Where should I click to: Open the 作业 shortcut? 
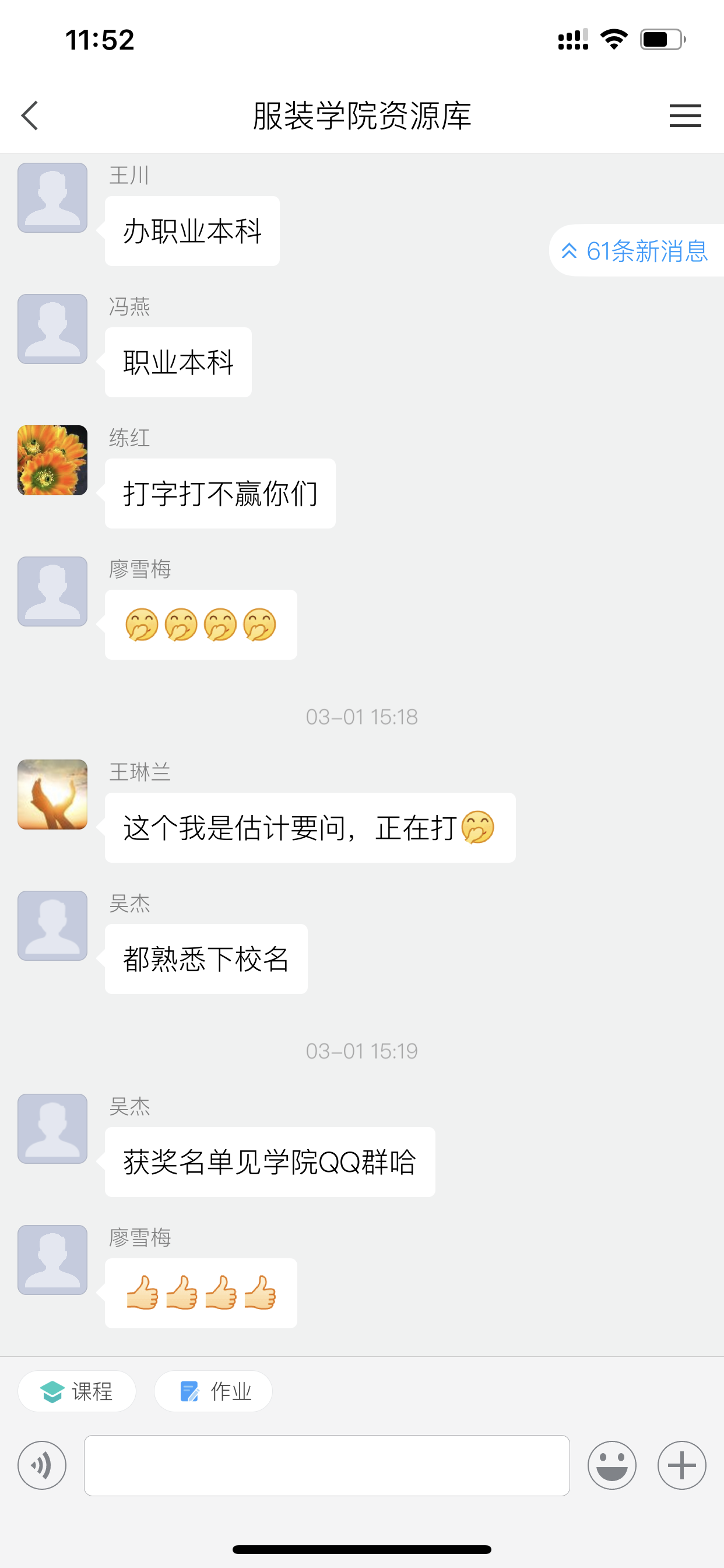[213, 1391]
